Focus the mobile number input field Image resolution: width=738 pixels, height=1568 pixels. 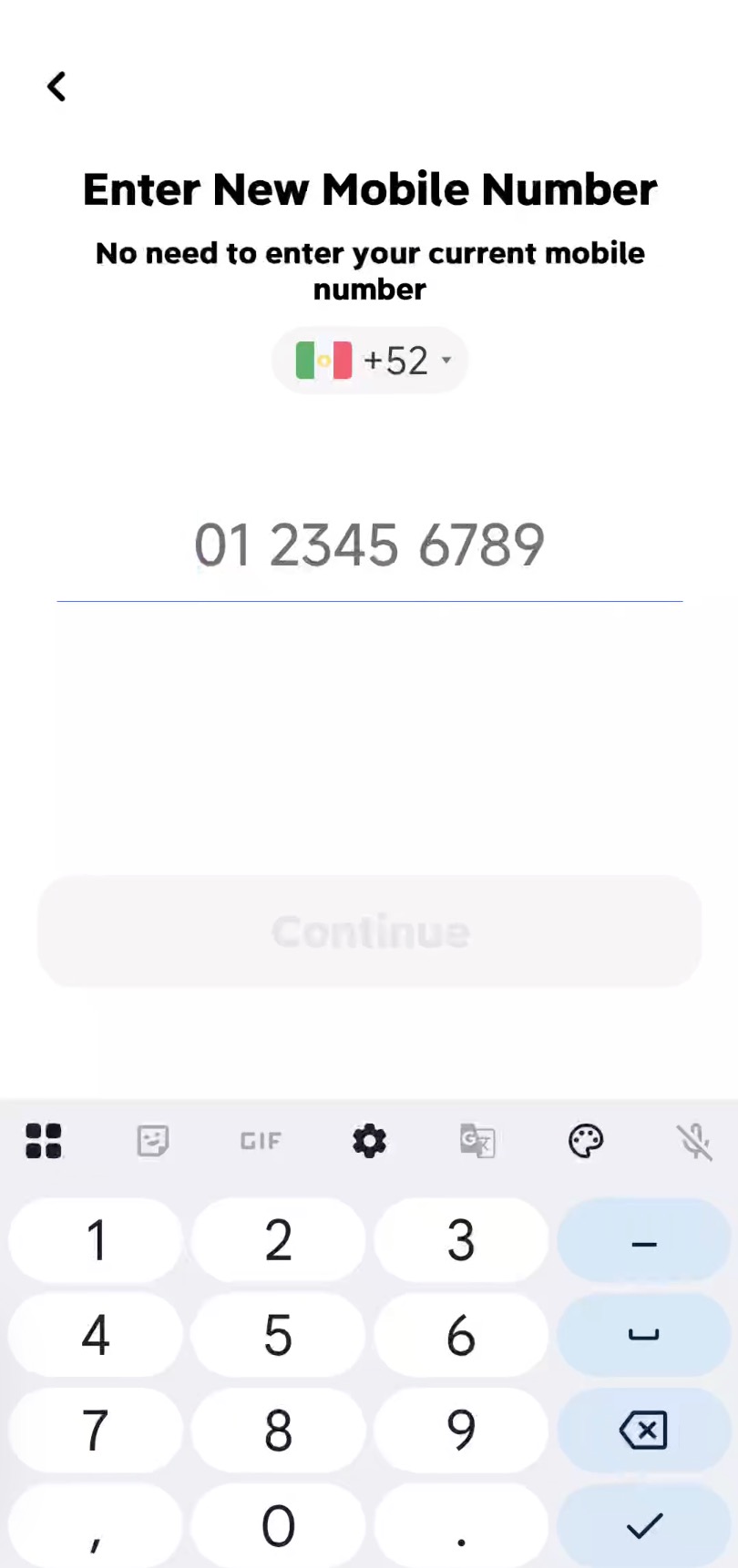pos(370,546)
